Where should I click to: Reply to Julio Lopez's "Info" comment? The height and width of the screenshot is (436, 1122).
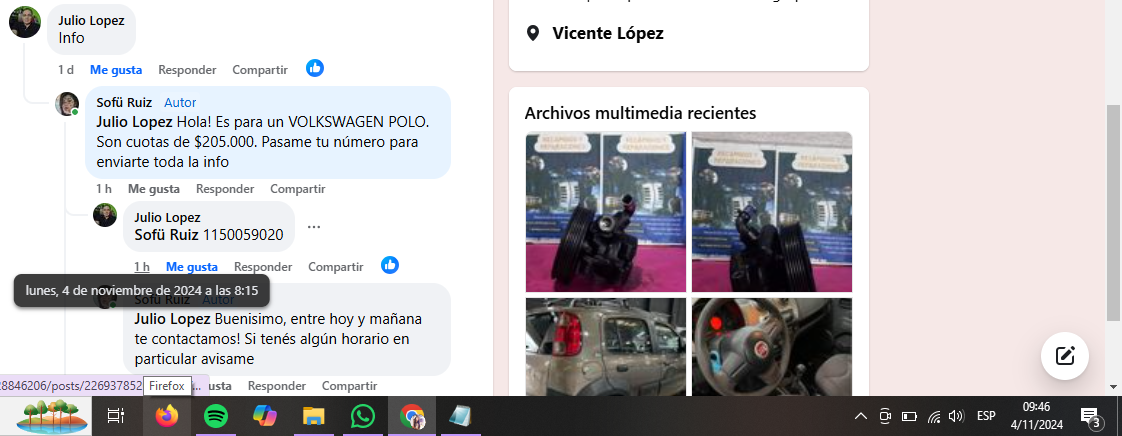187,70
